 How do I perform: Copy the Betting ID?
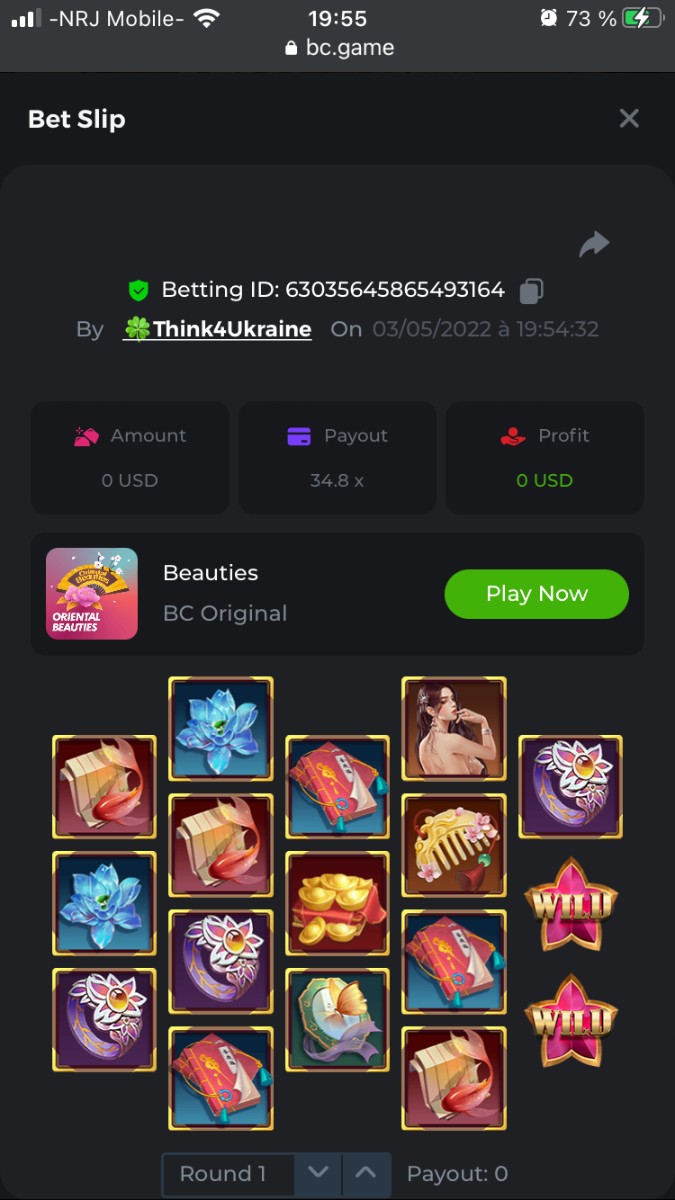532,291
